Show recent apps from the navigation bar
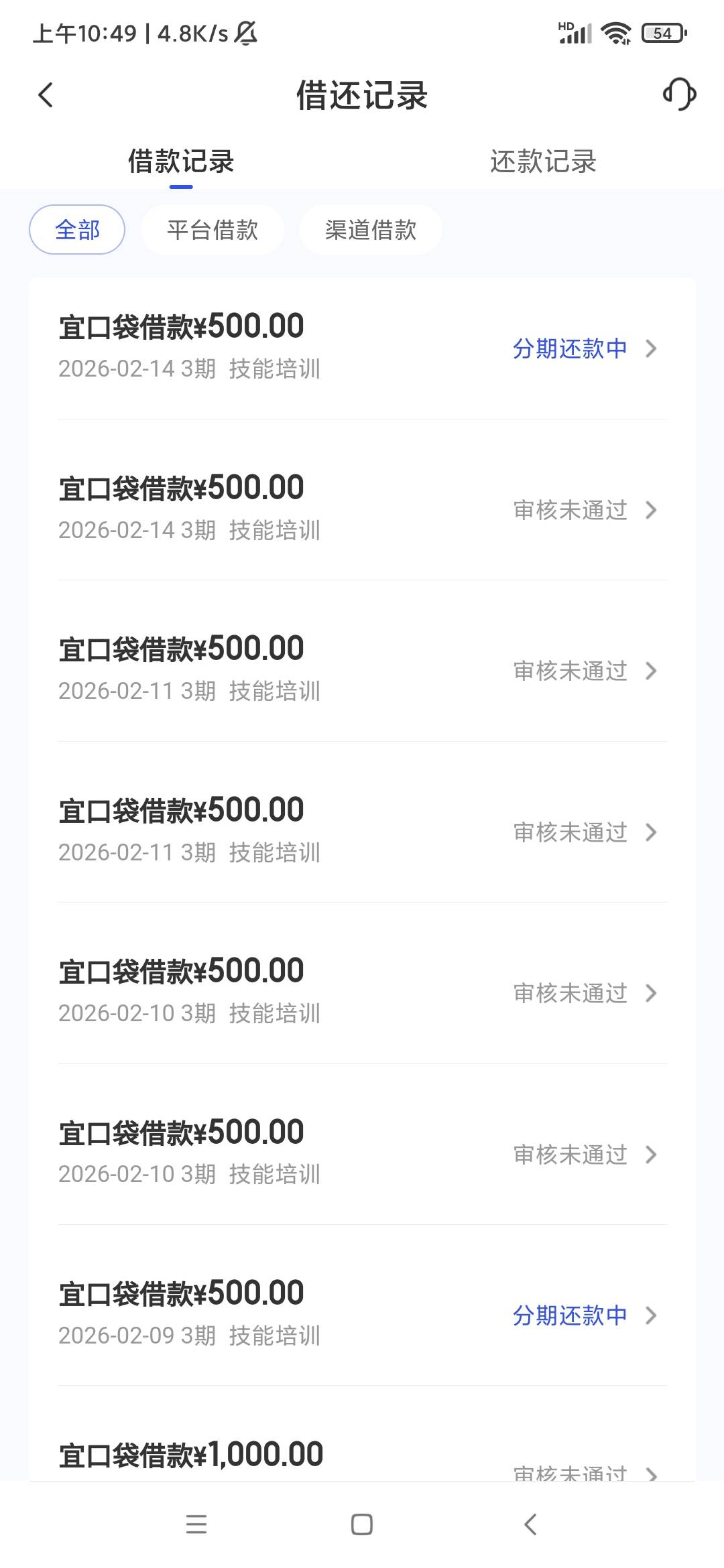Screen dimensions: 724x1568 click(x=196, y=1525)
